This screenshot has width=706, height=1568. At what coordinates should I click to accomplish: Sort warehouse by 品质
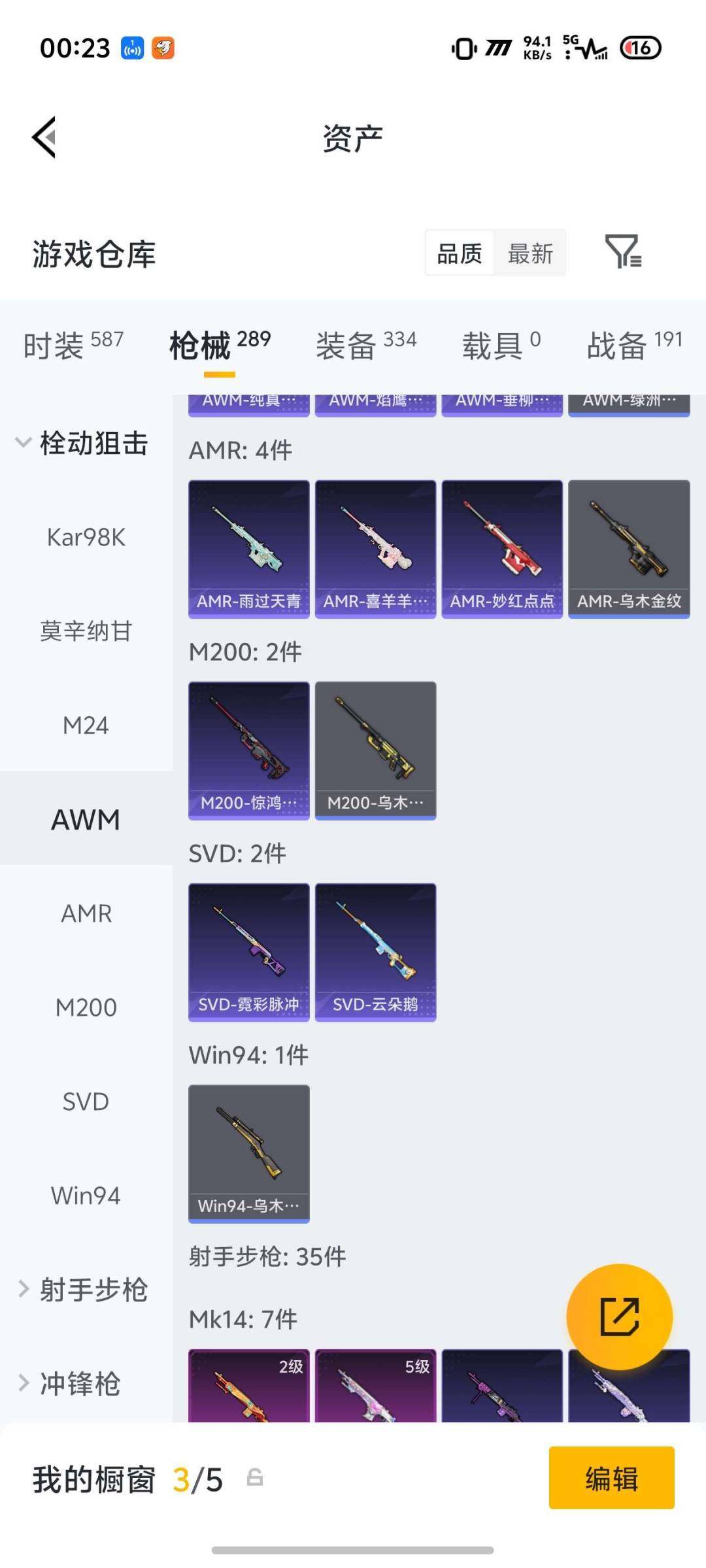click(x=460, y=253)
